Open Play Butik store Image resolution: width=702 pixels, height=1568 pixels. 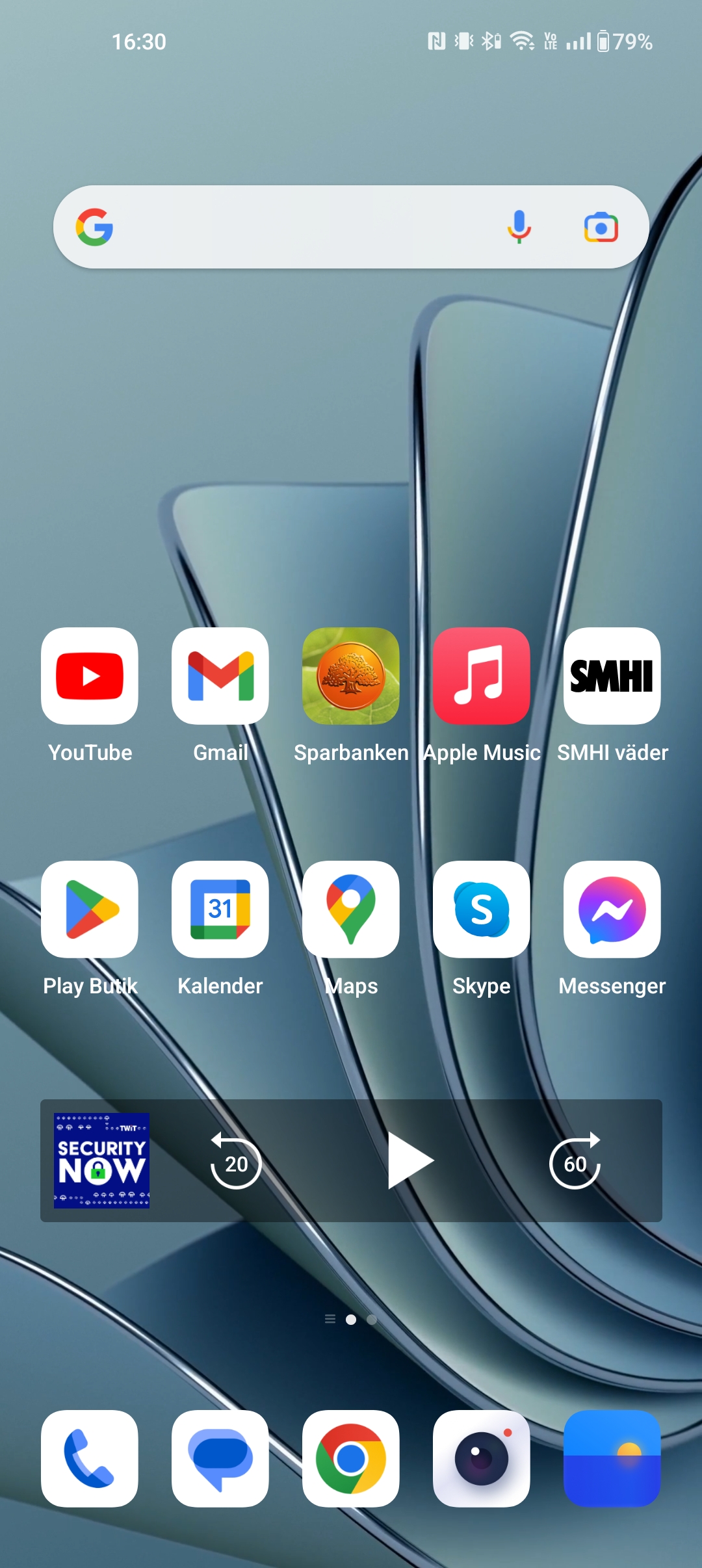click(x=90, y=909)
